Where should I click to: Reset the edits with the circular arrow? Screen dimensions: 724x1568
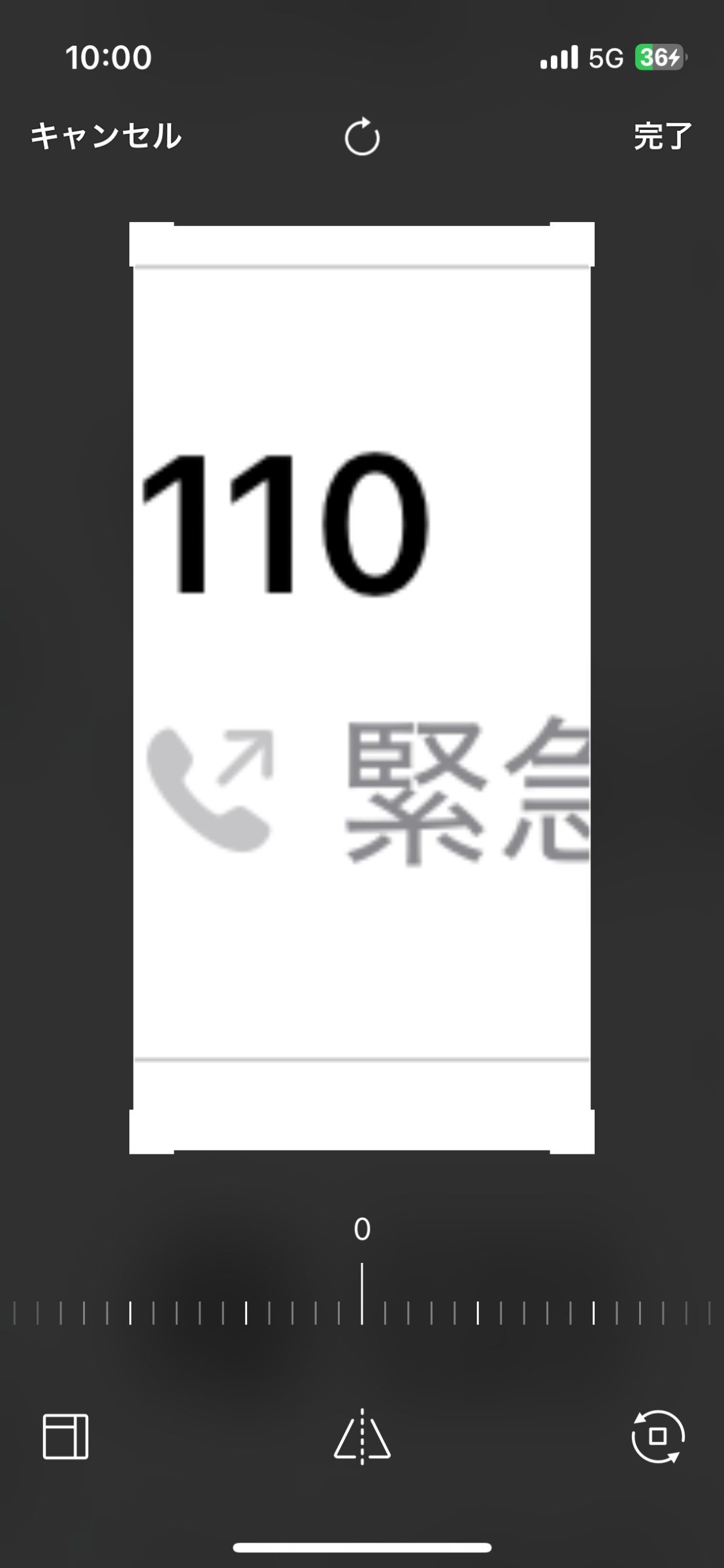pyautogui.click(x=362, y=137)
